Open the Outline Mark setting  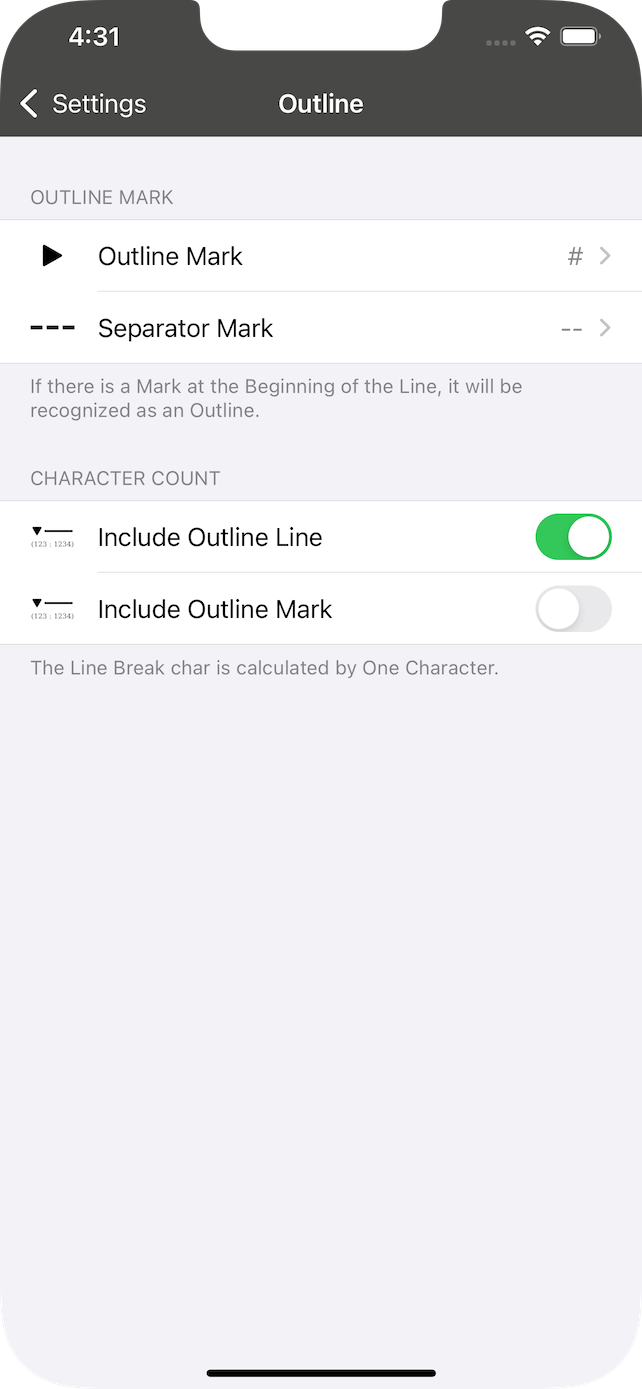[321, 256]
